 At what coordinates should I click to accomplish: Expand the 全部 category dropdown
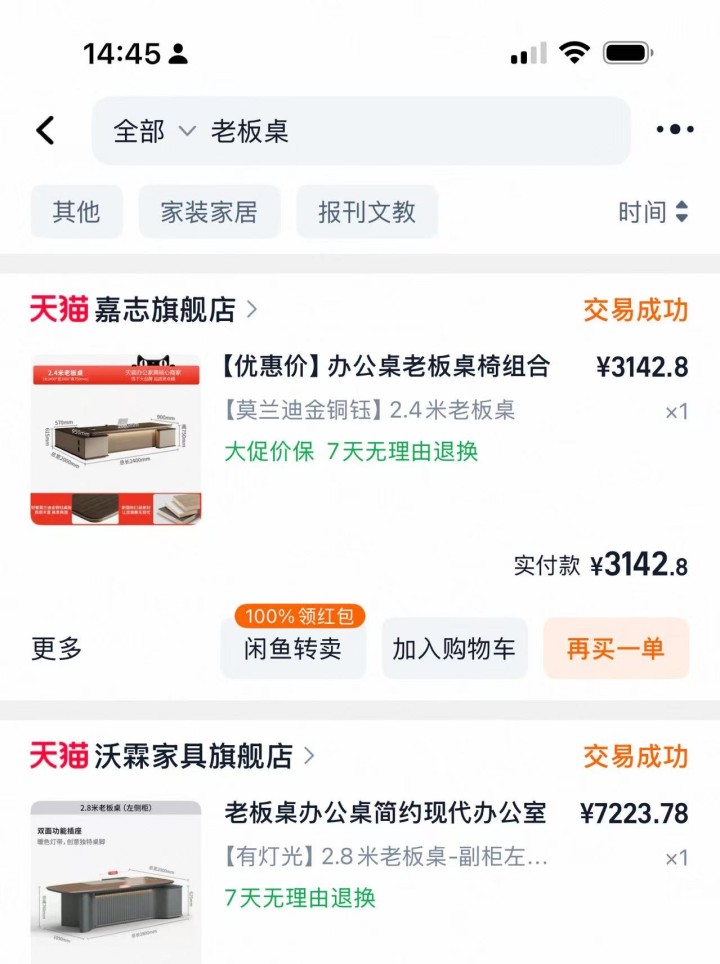(x=153, y=131)
